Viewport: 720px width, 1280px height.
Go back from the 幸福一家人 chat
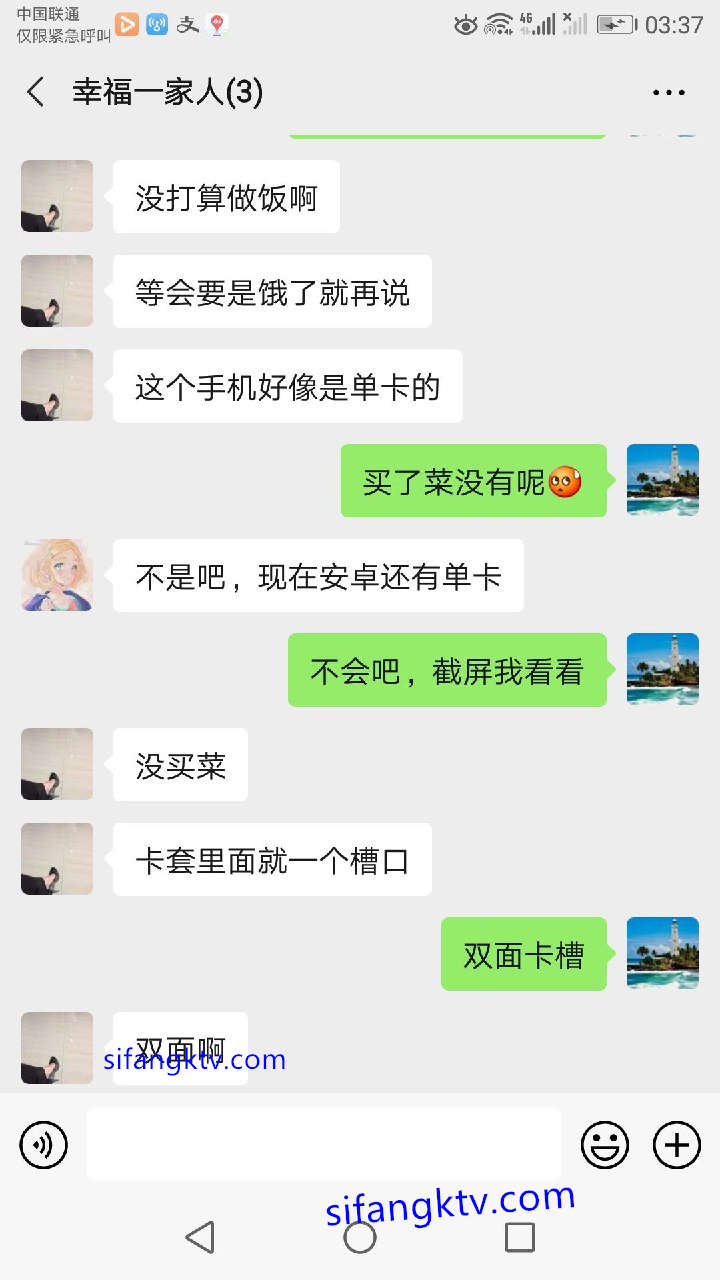[x=36, y=93]
